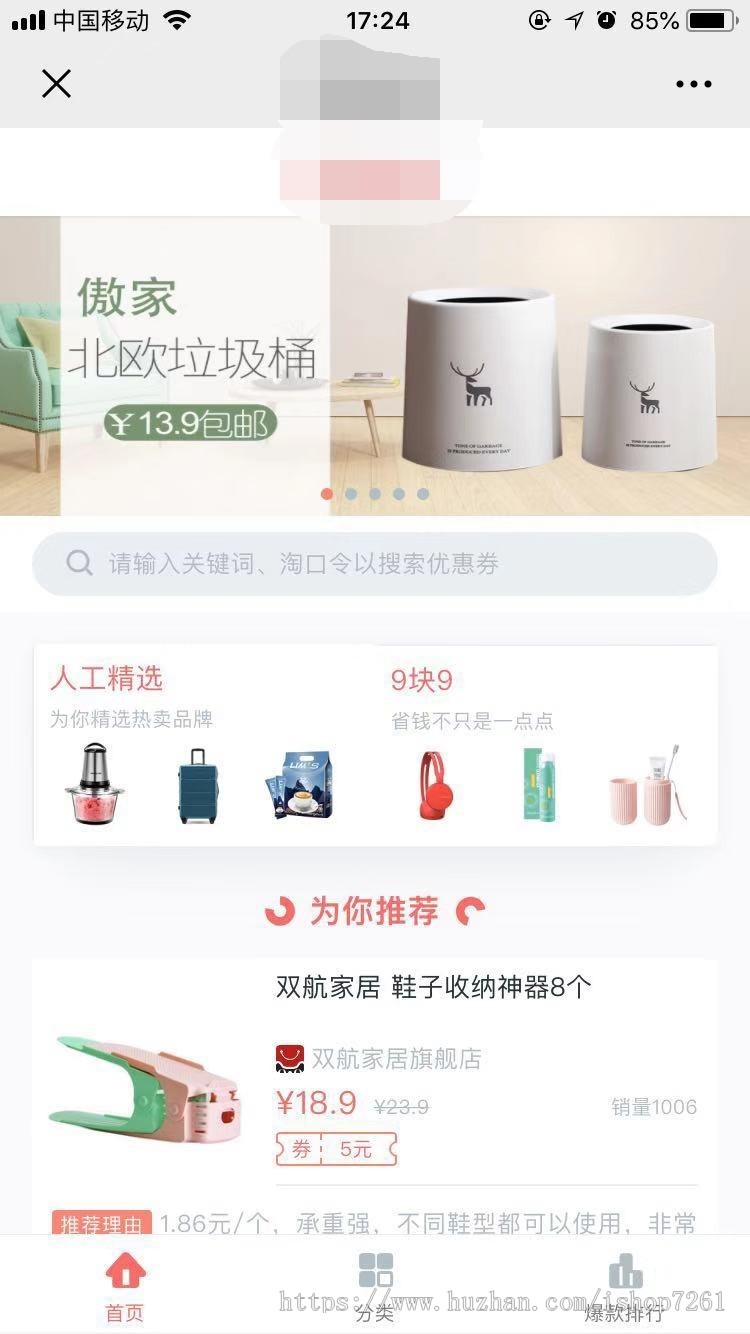The height and width of the screenshot is (1334, 750).
Task: Select the last carousel indicator dot
Action: (x=423, y=493)
